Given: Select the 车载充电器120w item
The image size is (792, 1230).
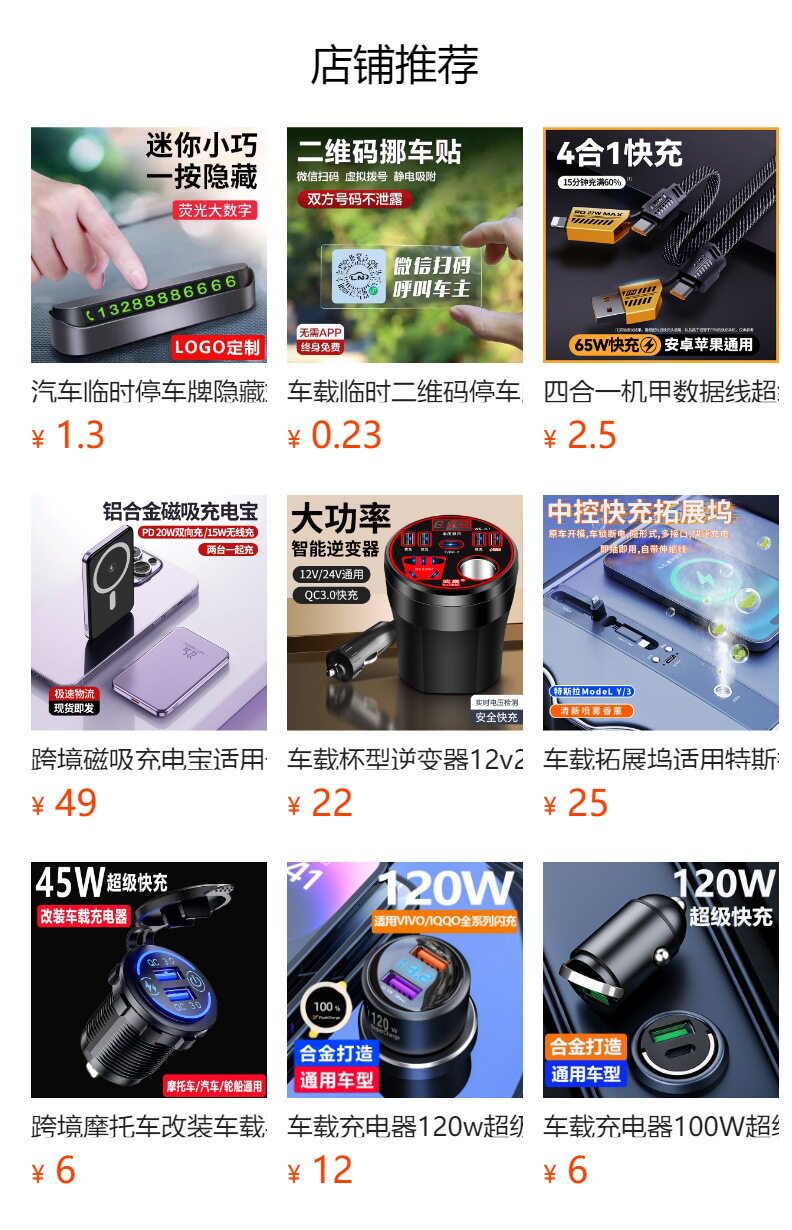Looking at the screenshot, I should click(x=405, y=980).
